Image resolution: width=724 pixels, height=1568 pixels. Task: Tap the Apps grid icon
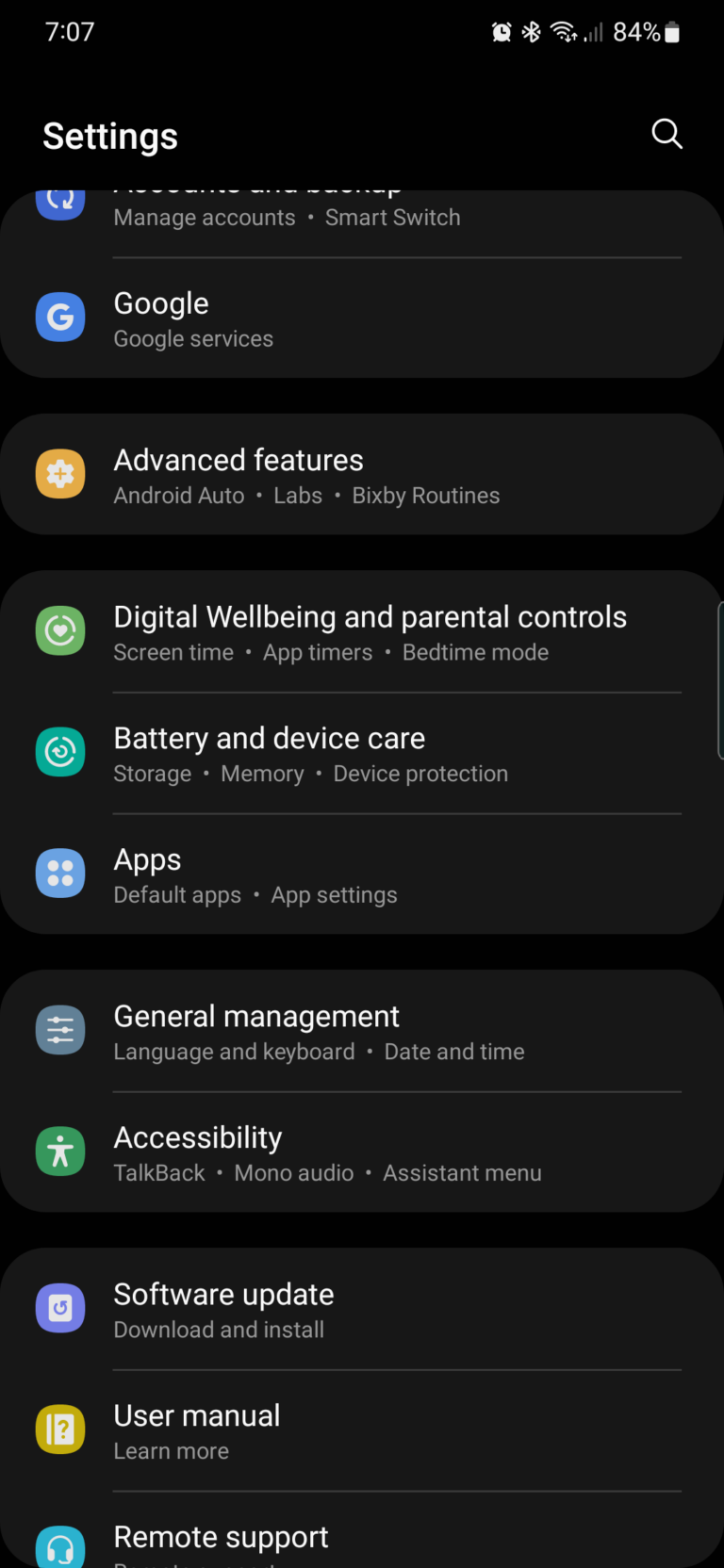coord(60,874)
